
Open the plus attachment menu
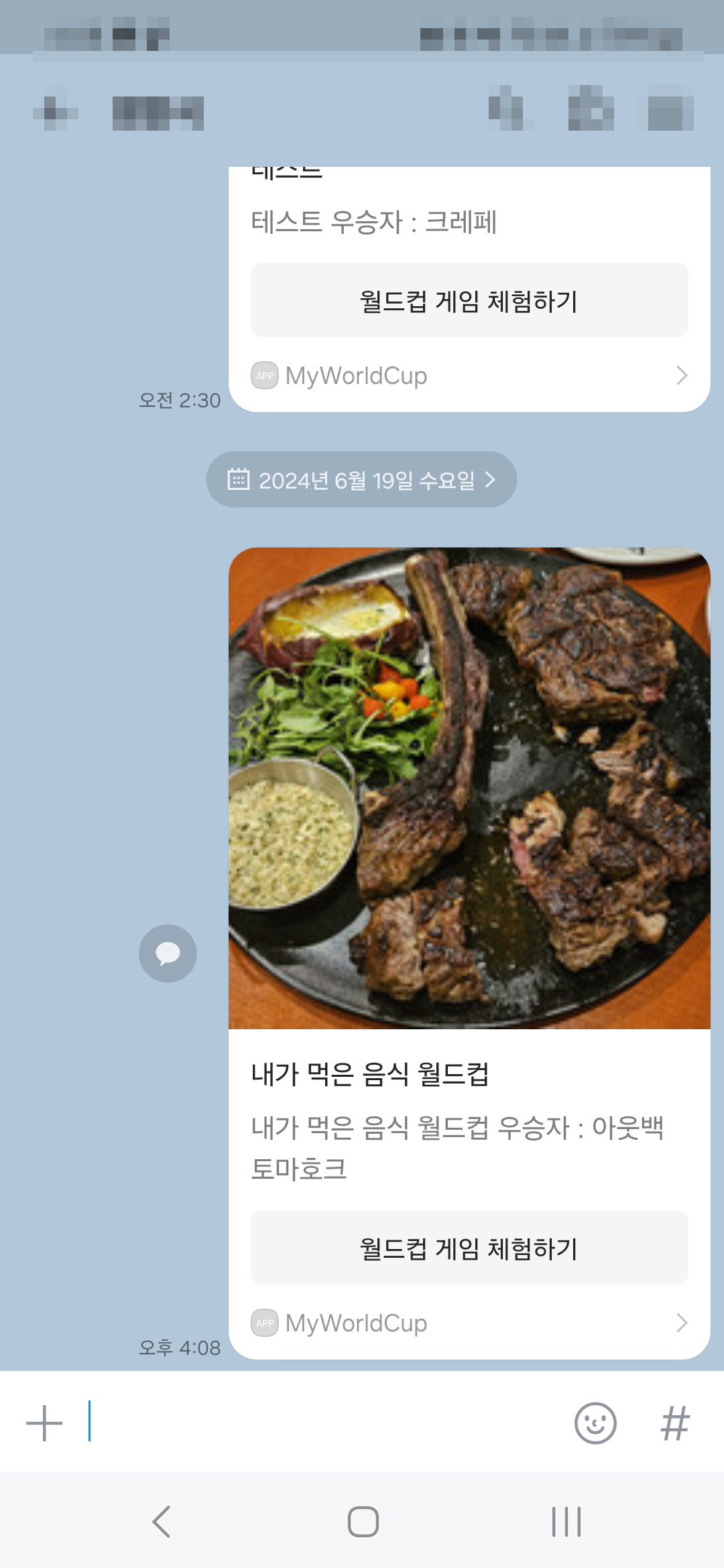point(44,1423)
